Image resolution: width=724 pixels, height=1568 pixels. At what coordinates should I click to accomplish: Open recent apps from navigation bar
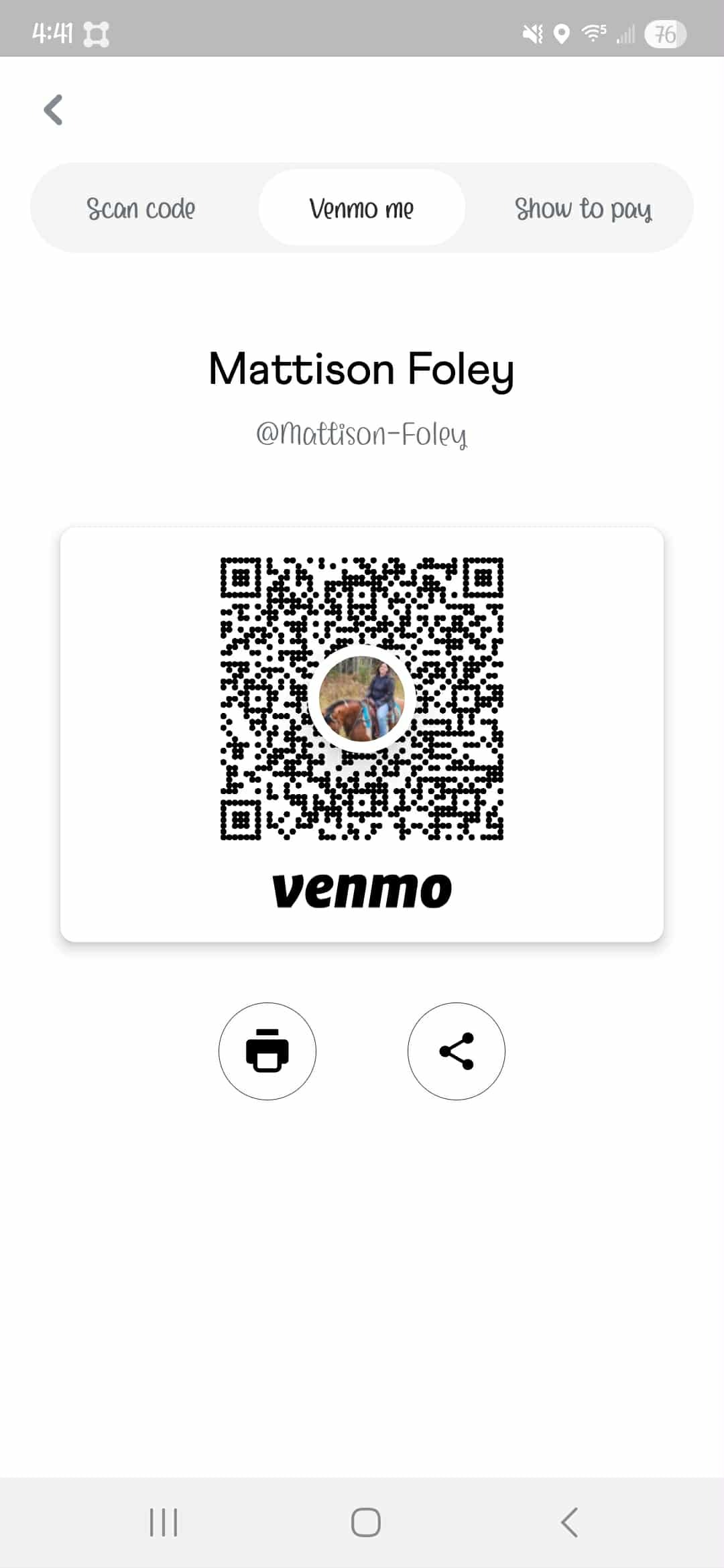click(164, 1522)
